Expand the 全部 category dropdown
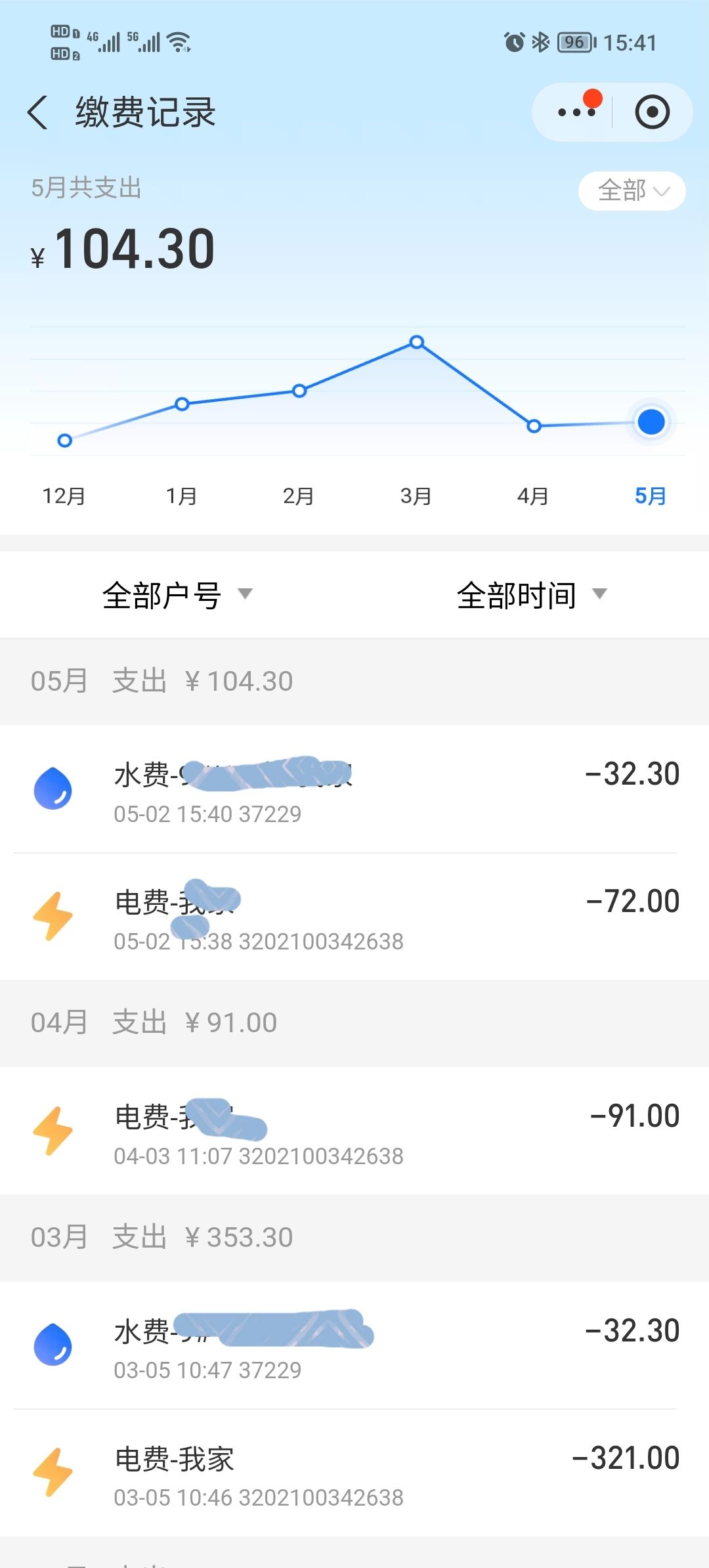This screenshot has height=1568, width=709. (x=632, y=191)
